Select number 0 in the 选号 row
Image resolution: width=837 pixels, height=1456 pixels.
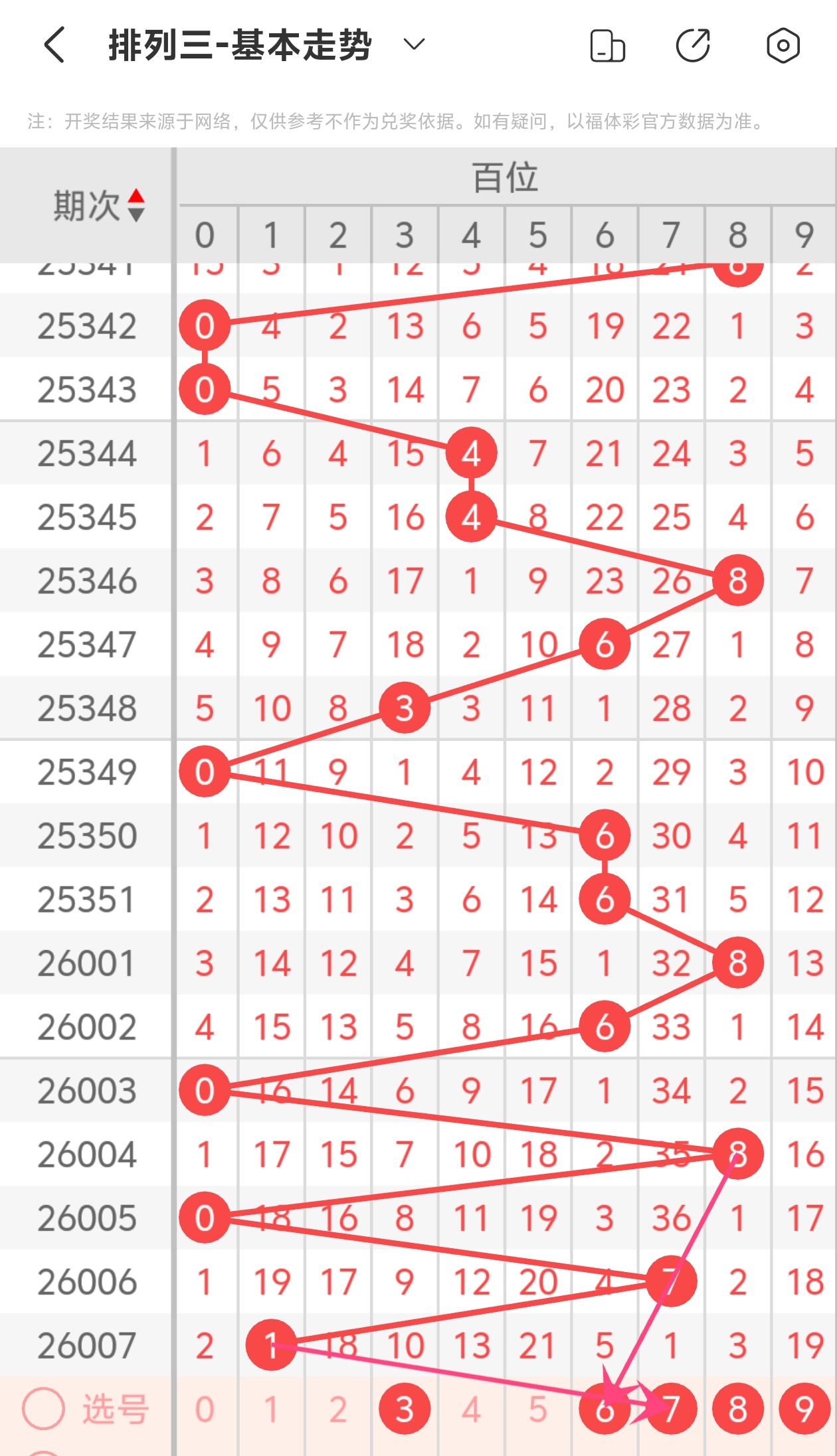coord(205,1409)
